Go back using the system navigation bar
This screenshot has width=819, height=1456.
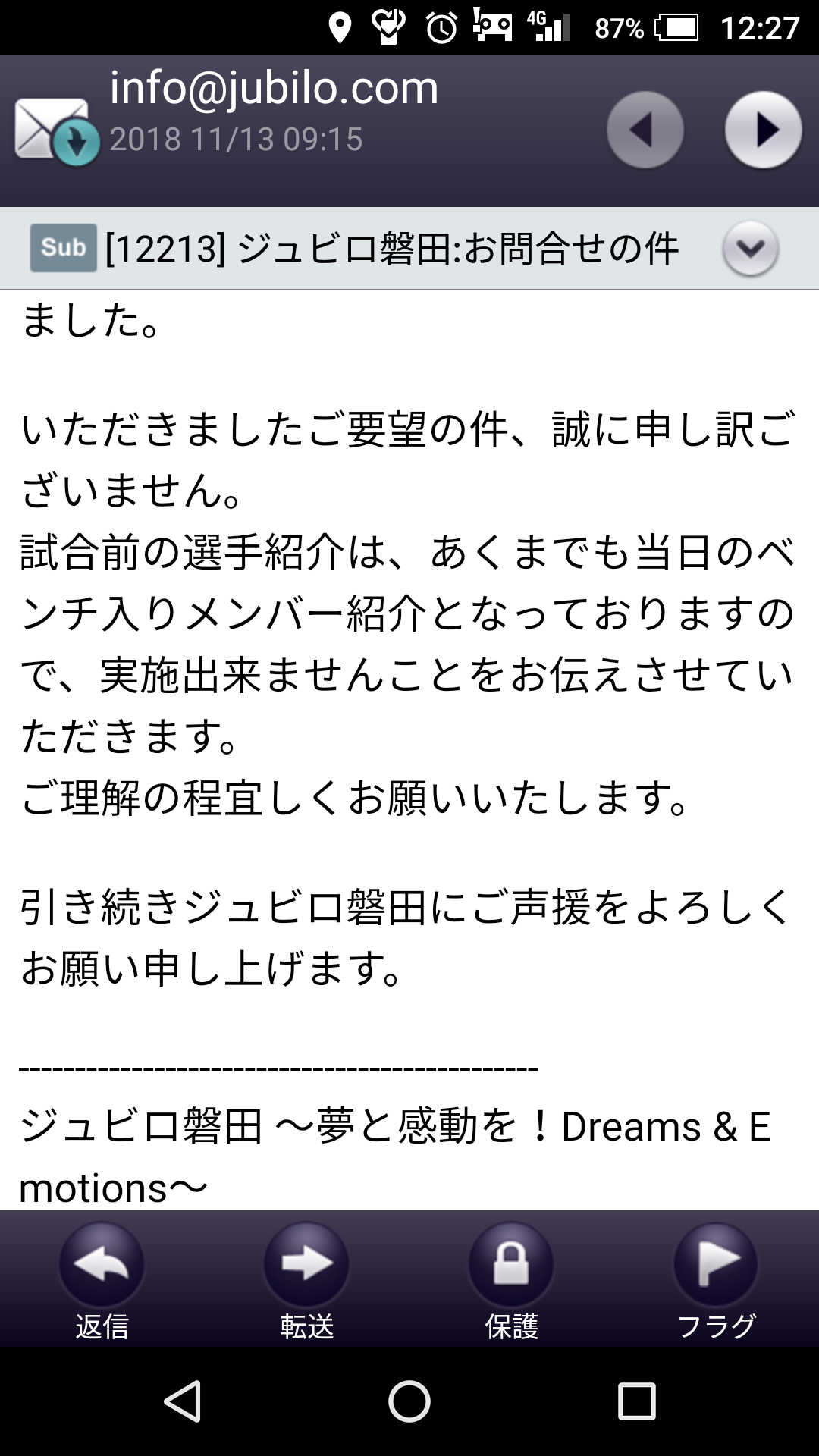click(x=183, y=1400)
